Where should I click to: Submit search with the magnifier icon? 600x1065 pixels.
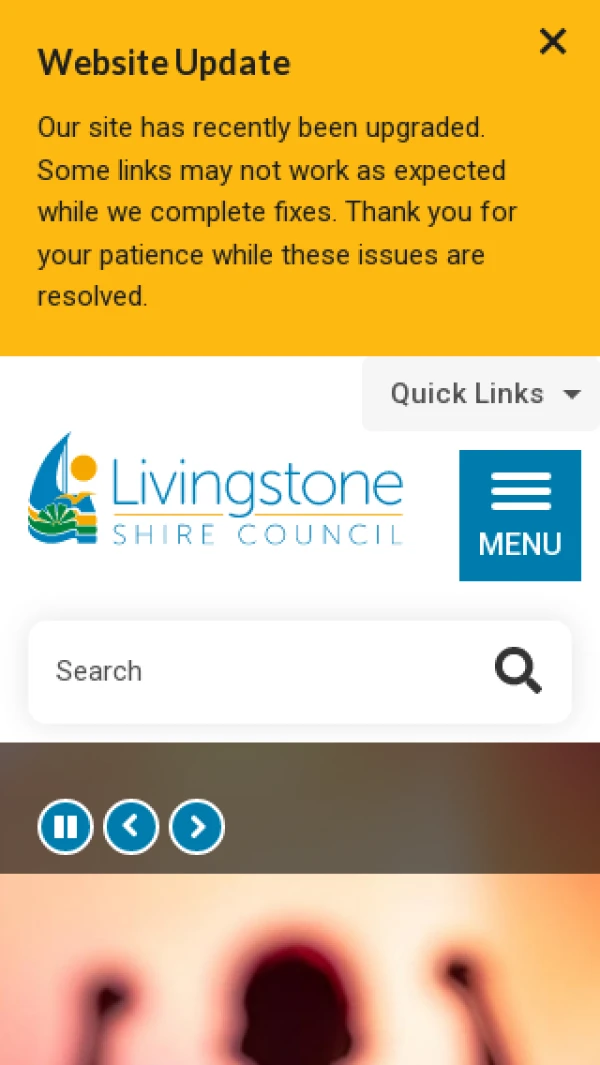point(518,671)
